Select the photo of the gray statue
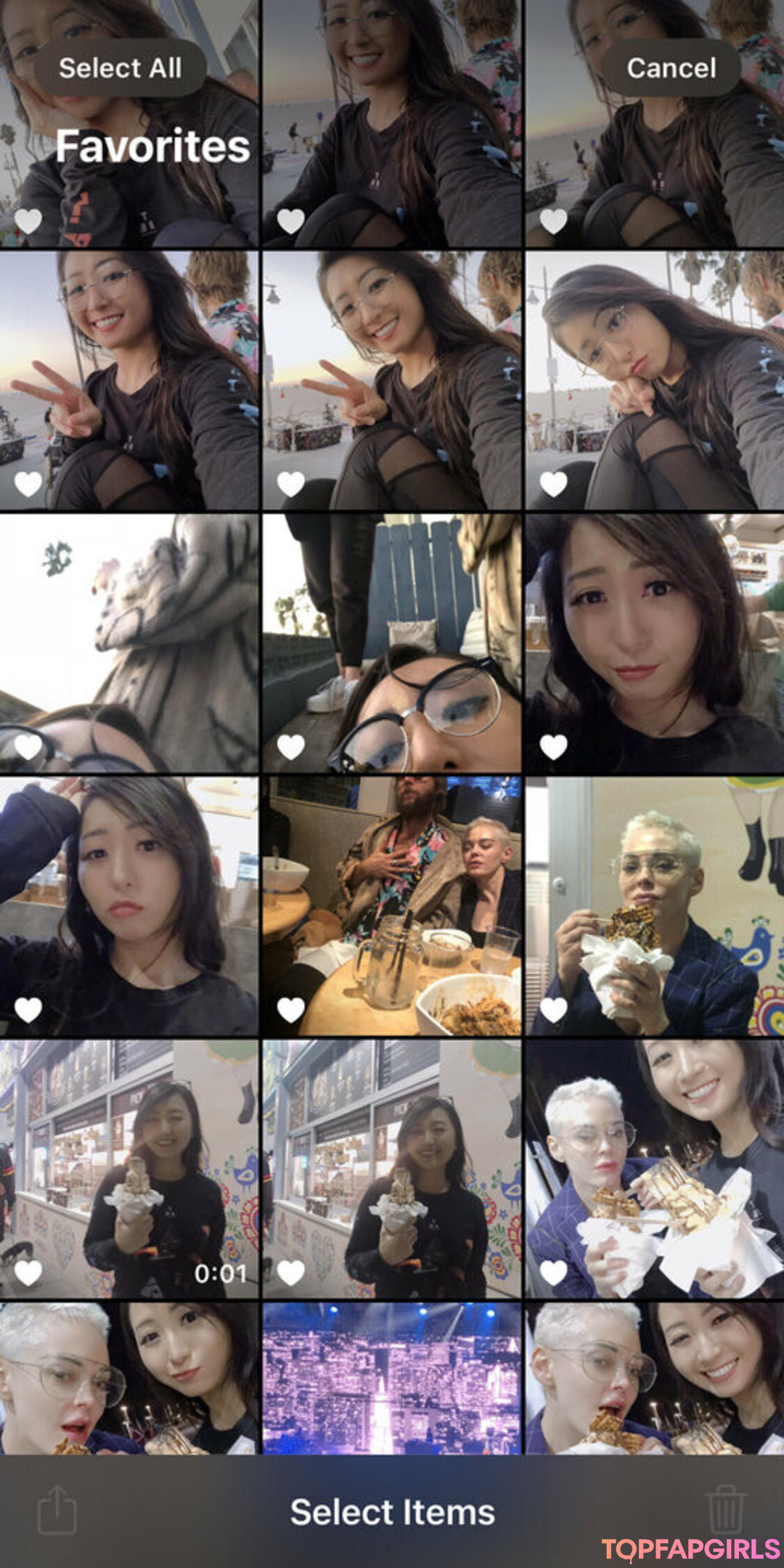 (129, 643)
